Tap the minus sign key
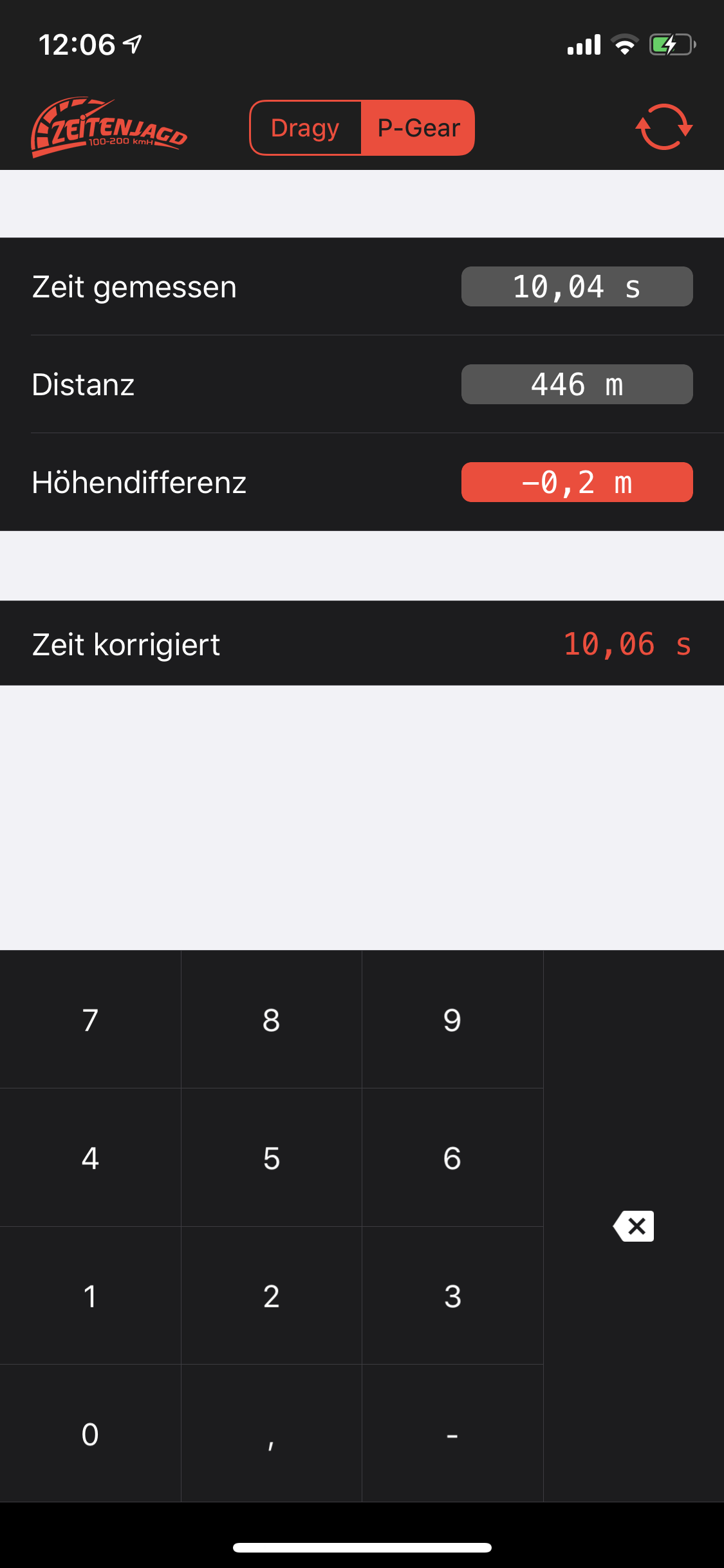Viewport: 724px width, 1568px height. [452, 1434]
